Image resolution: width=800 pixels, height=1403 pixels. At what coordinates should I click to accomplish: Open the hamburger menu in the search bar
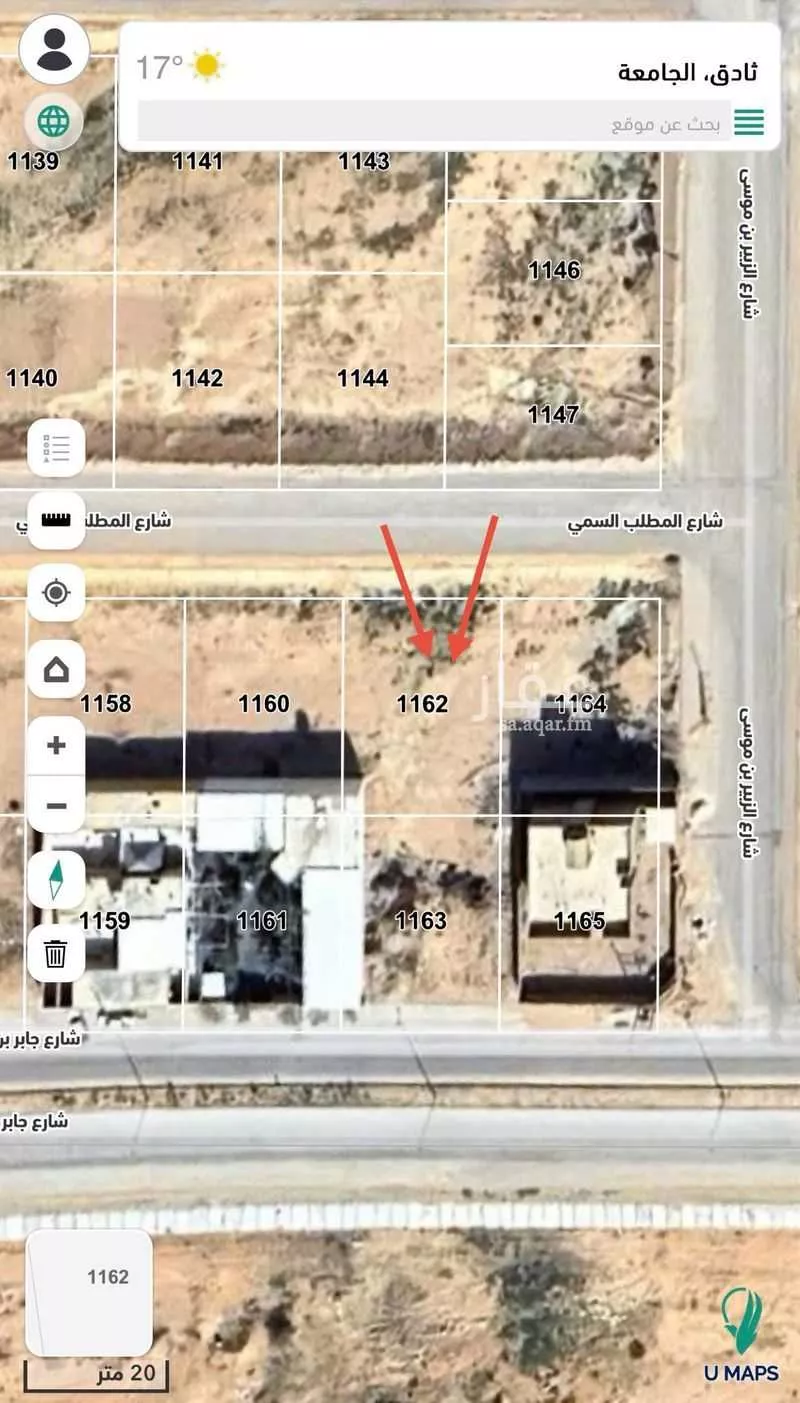point(749,121)
